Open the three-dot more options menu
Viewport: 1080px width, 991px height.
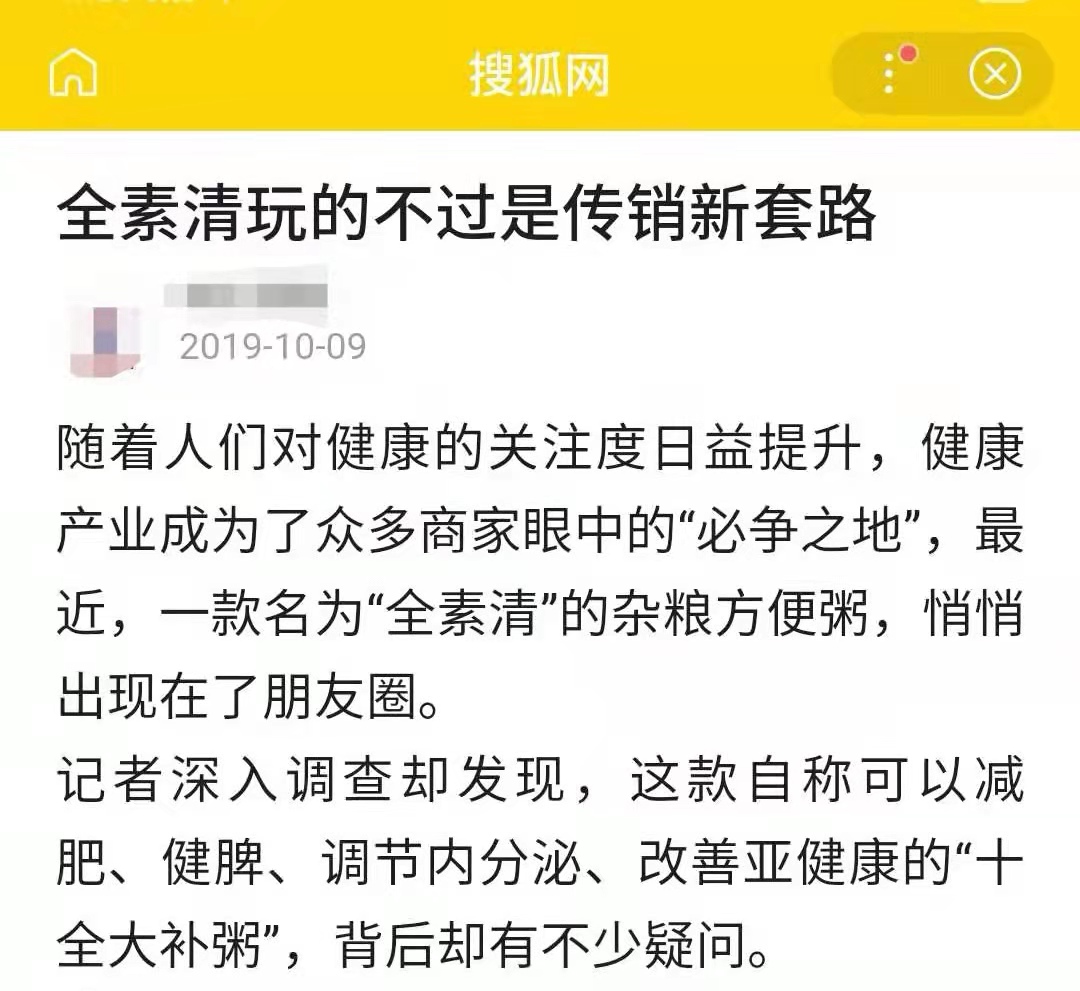point(888,75)
